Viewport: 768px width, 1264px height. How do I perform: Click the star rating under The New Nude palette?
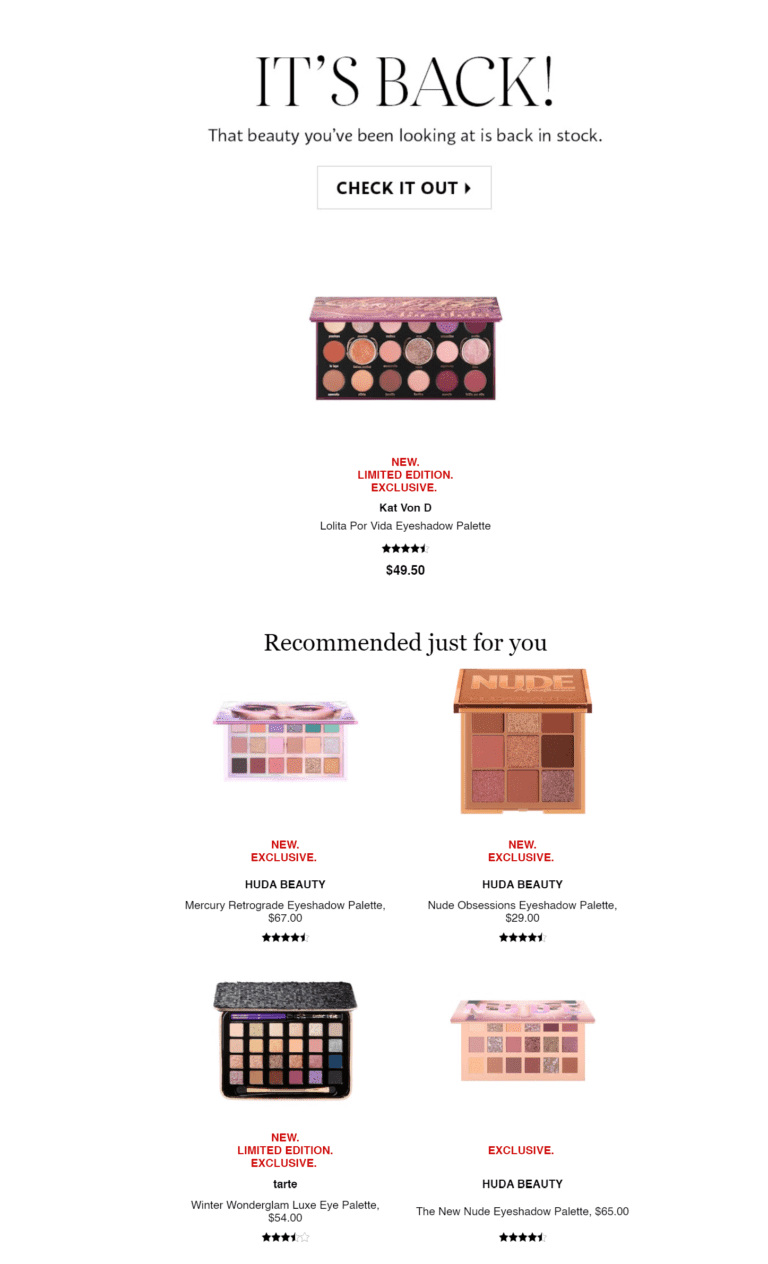coord(521,1236)
